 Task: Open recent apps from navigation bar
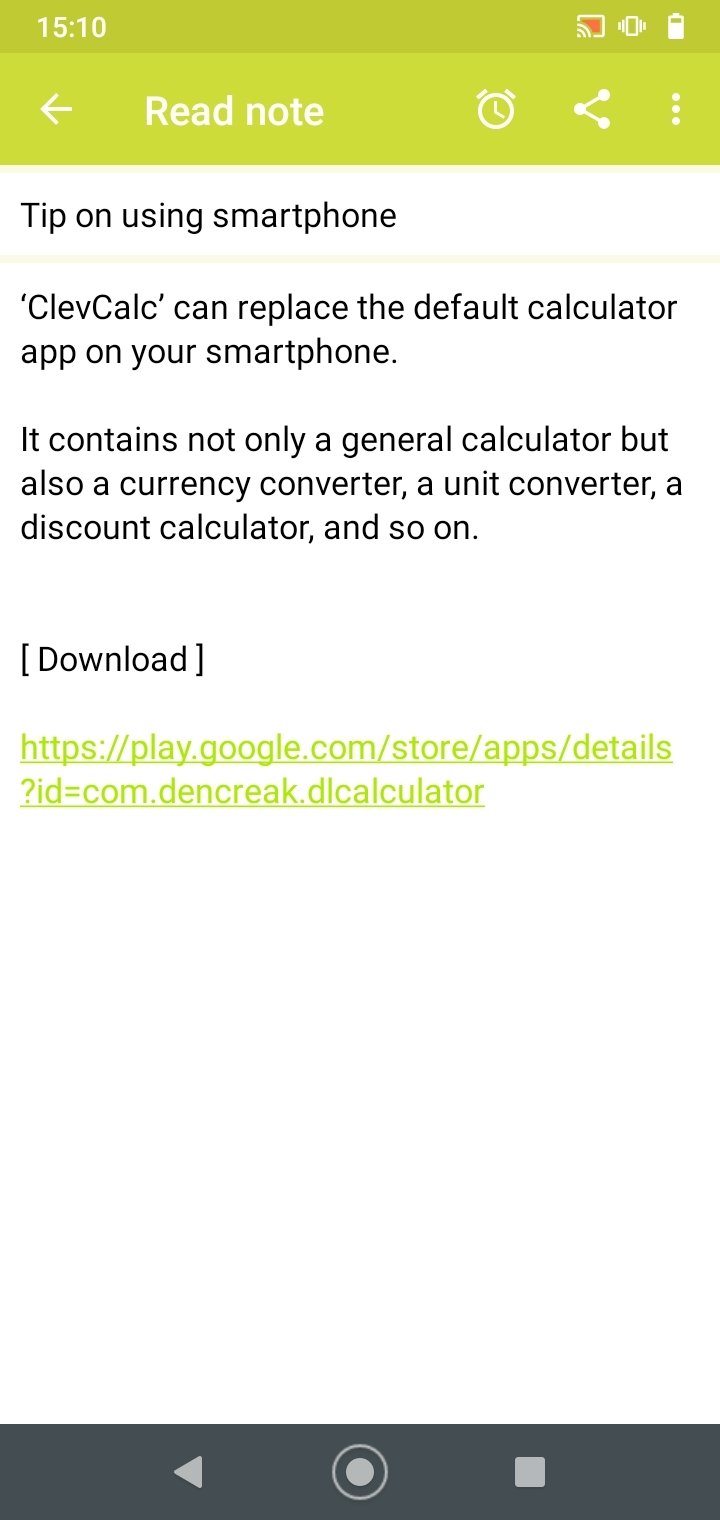coord(529,1472)
